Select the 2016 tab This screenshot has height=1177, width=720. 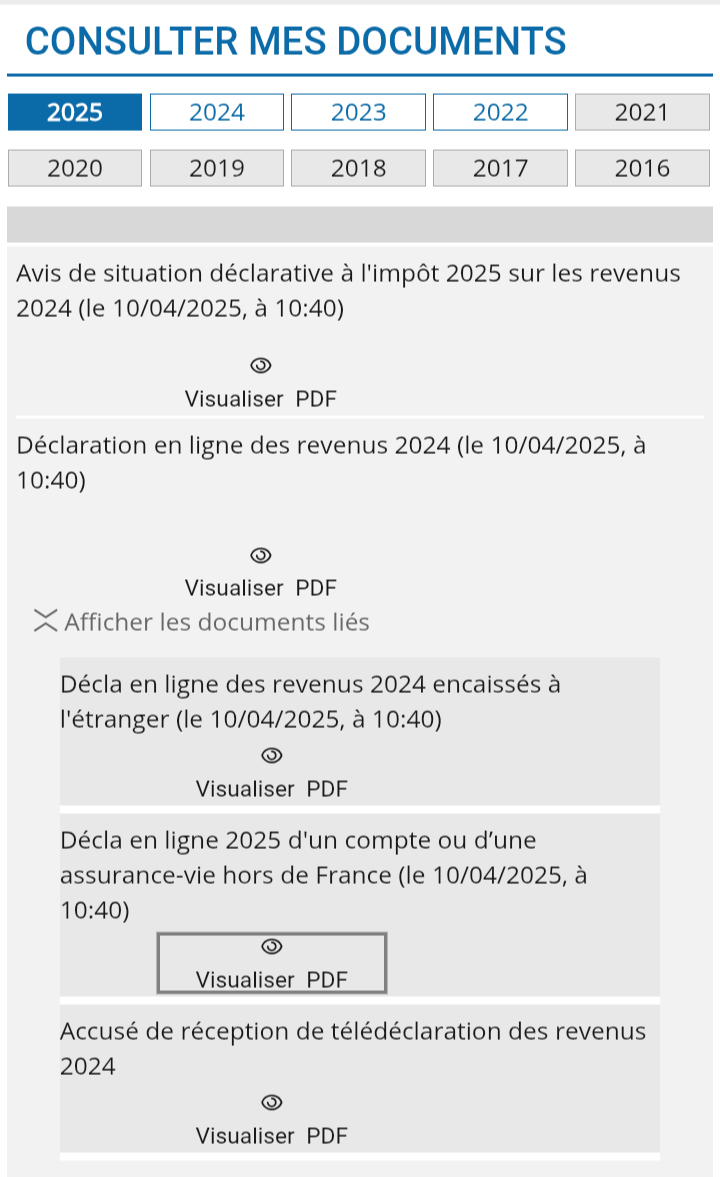[x=642, y=168]
